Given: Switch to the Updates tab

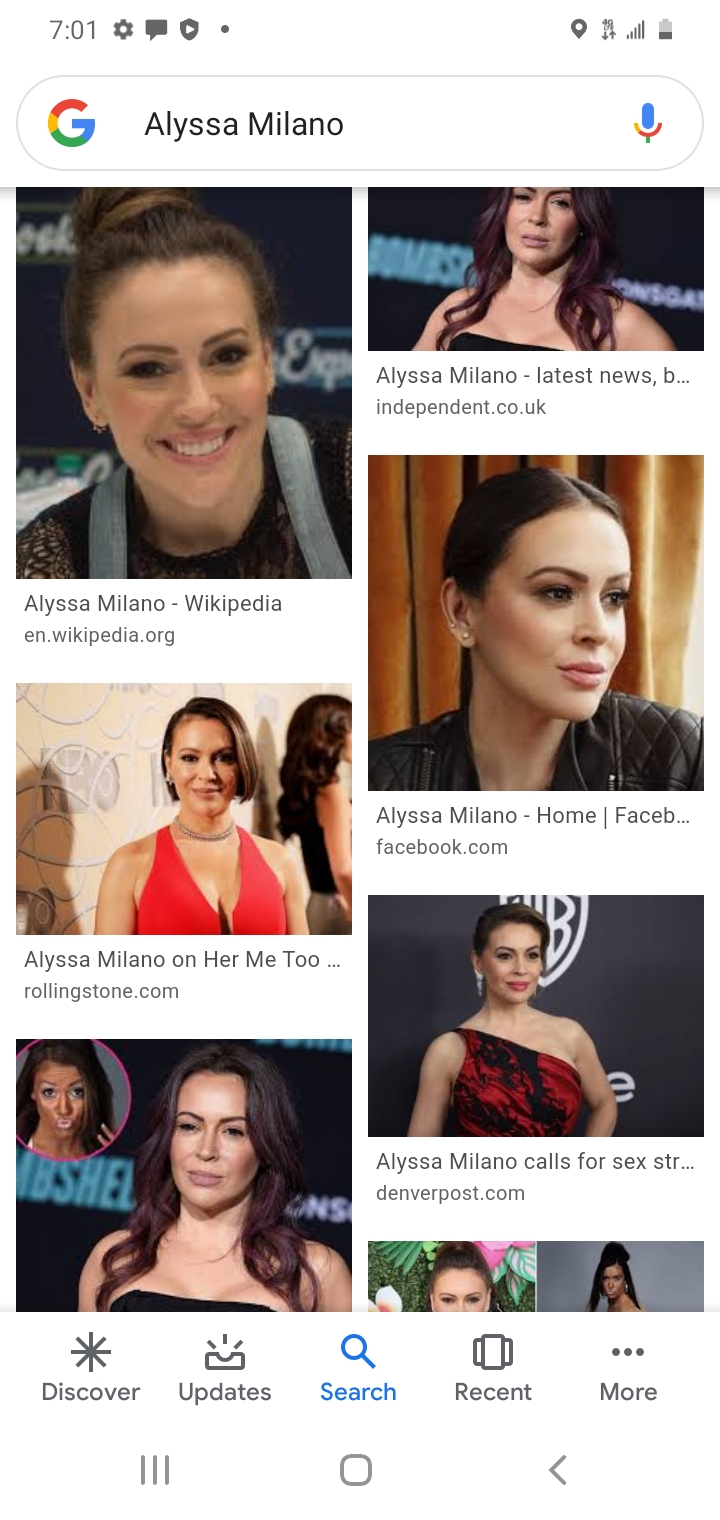Looking at the screenshot, I should point(224,1370).
